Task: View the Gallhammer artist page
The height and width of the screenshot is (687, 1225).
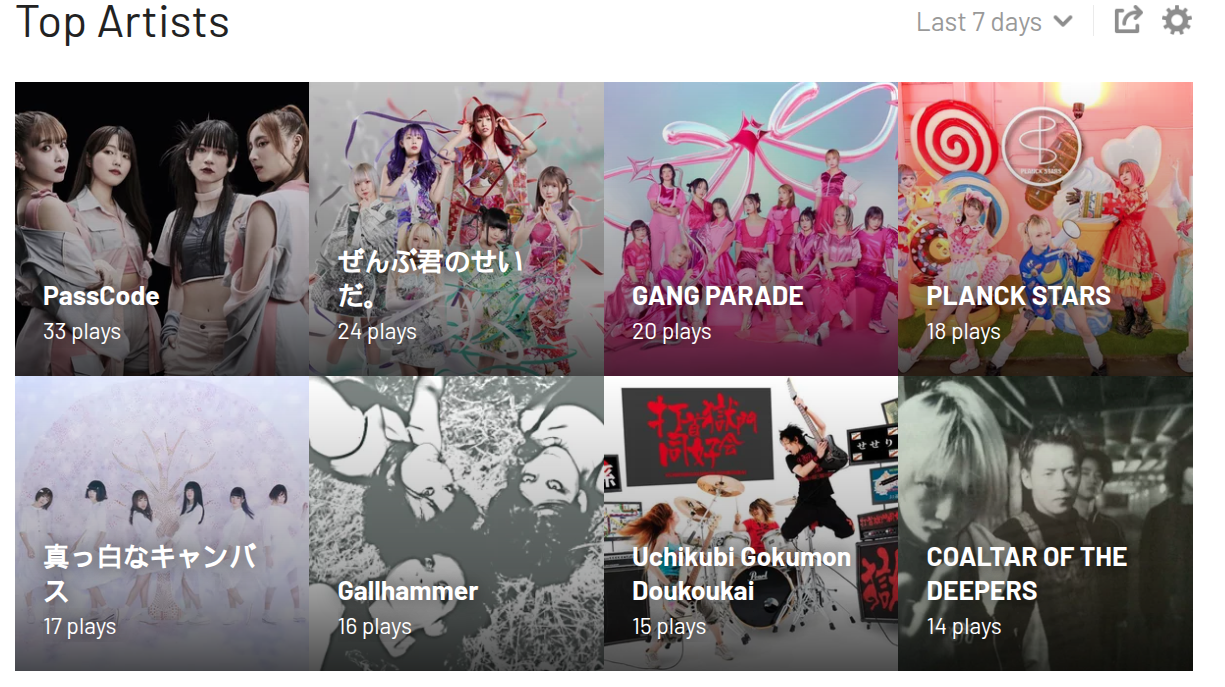Action: tap(456, 523)
